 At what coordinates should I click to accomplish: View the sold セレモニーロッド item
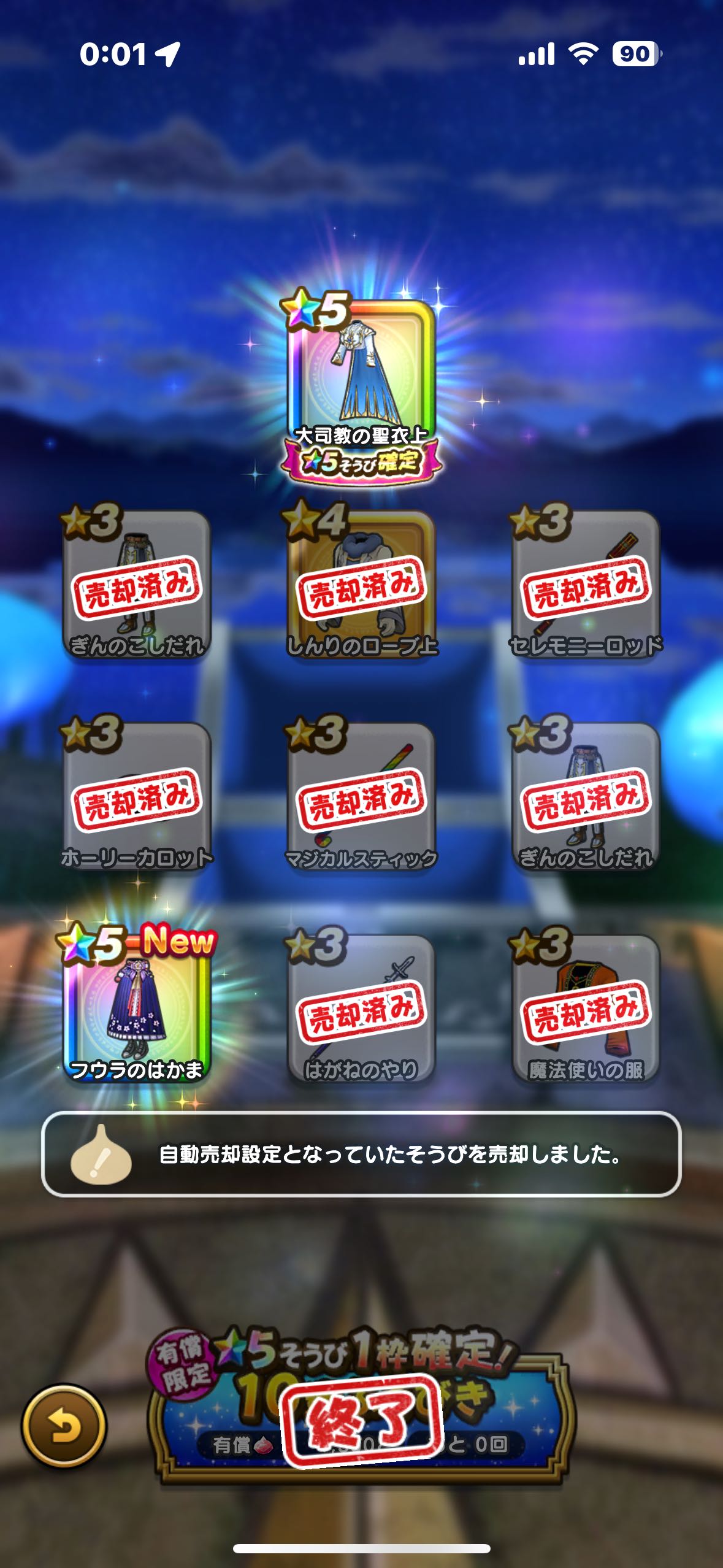(586, 586)
